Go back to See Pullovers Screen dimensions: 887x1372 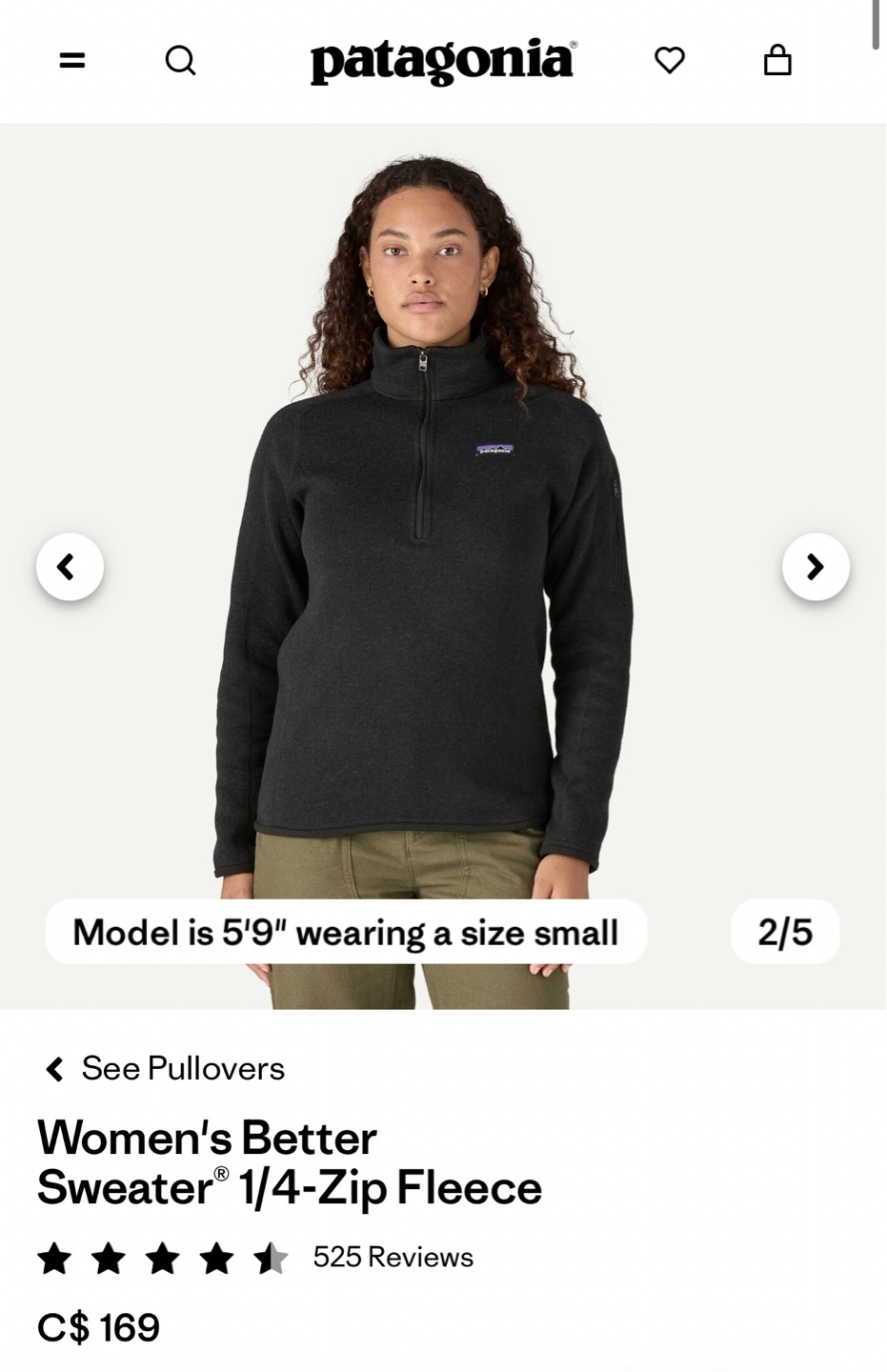(165, 1068)
